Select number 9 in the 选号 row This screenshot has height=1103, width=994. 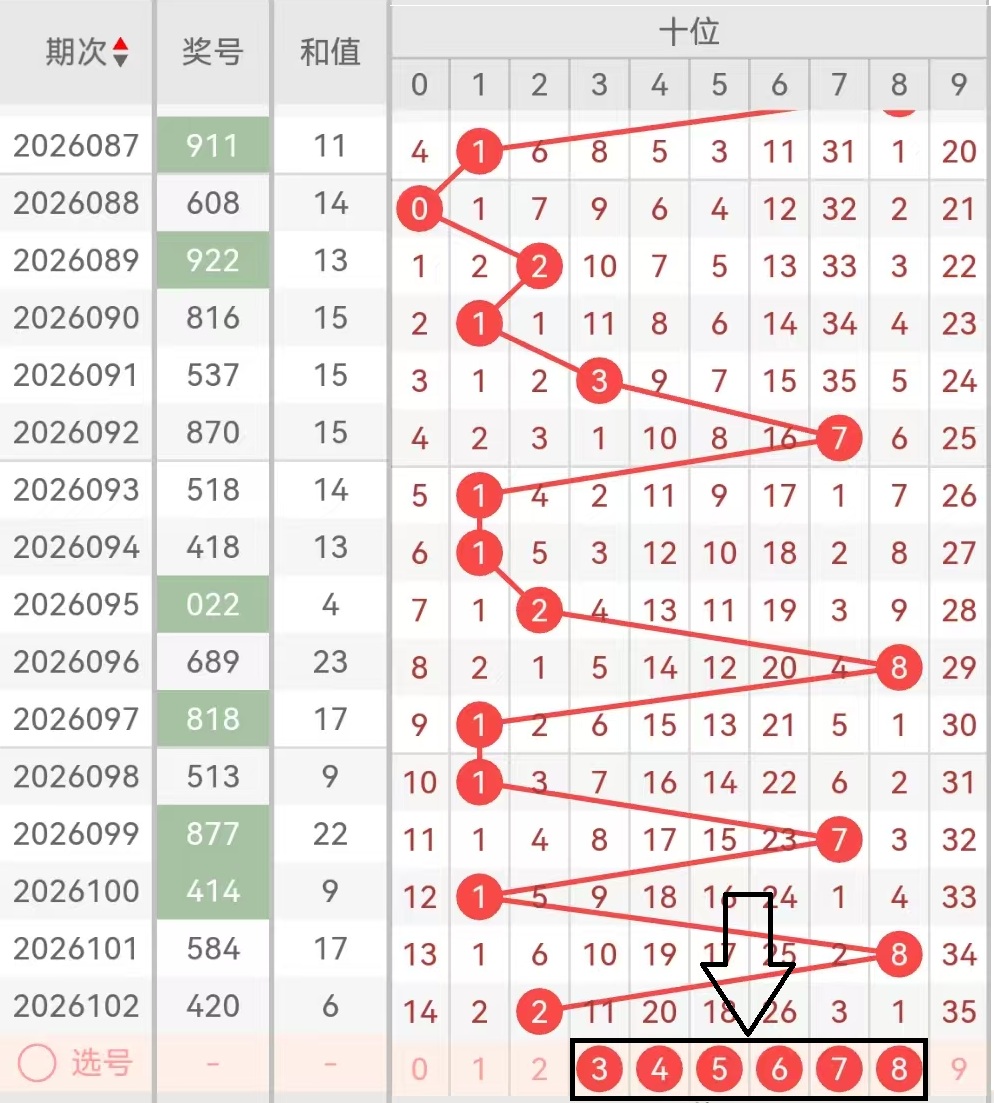point(958,1069)
